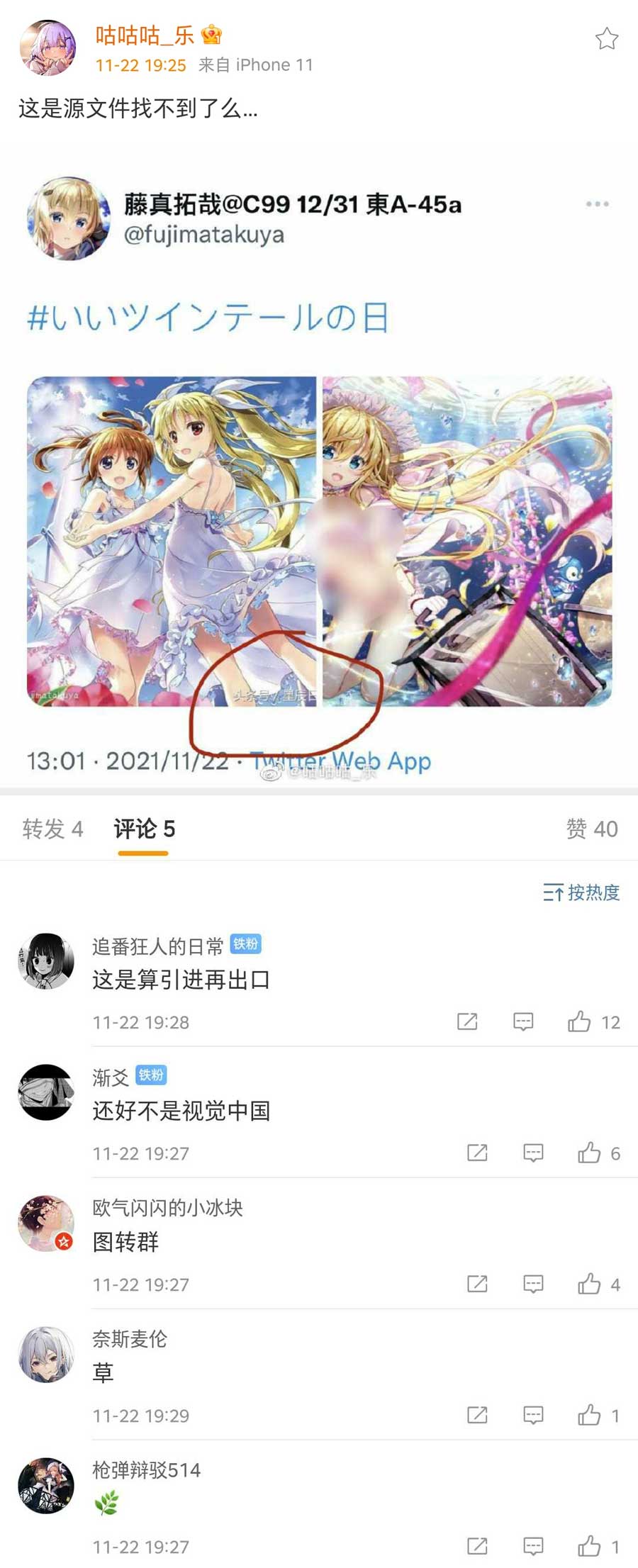The width and height of the screenshot is (638, 1568).
Task: Like 枪弹辩驳514's comment
Action: (589, 1546)
